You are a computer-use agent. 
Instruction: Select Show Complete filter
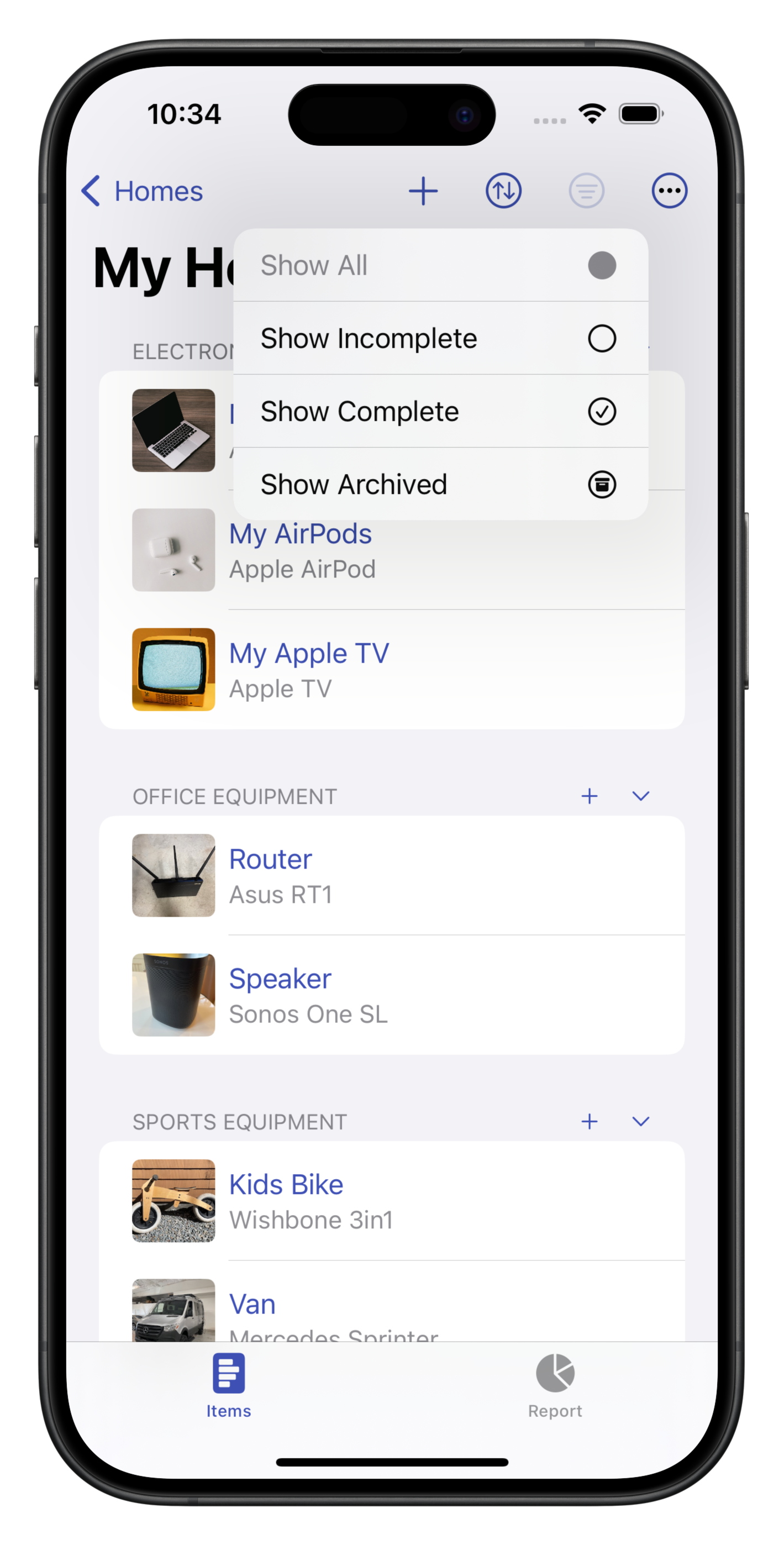[440, 412]
